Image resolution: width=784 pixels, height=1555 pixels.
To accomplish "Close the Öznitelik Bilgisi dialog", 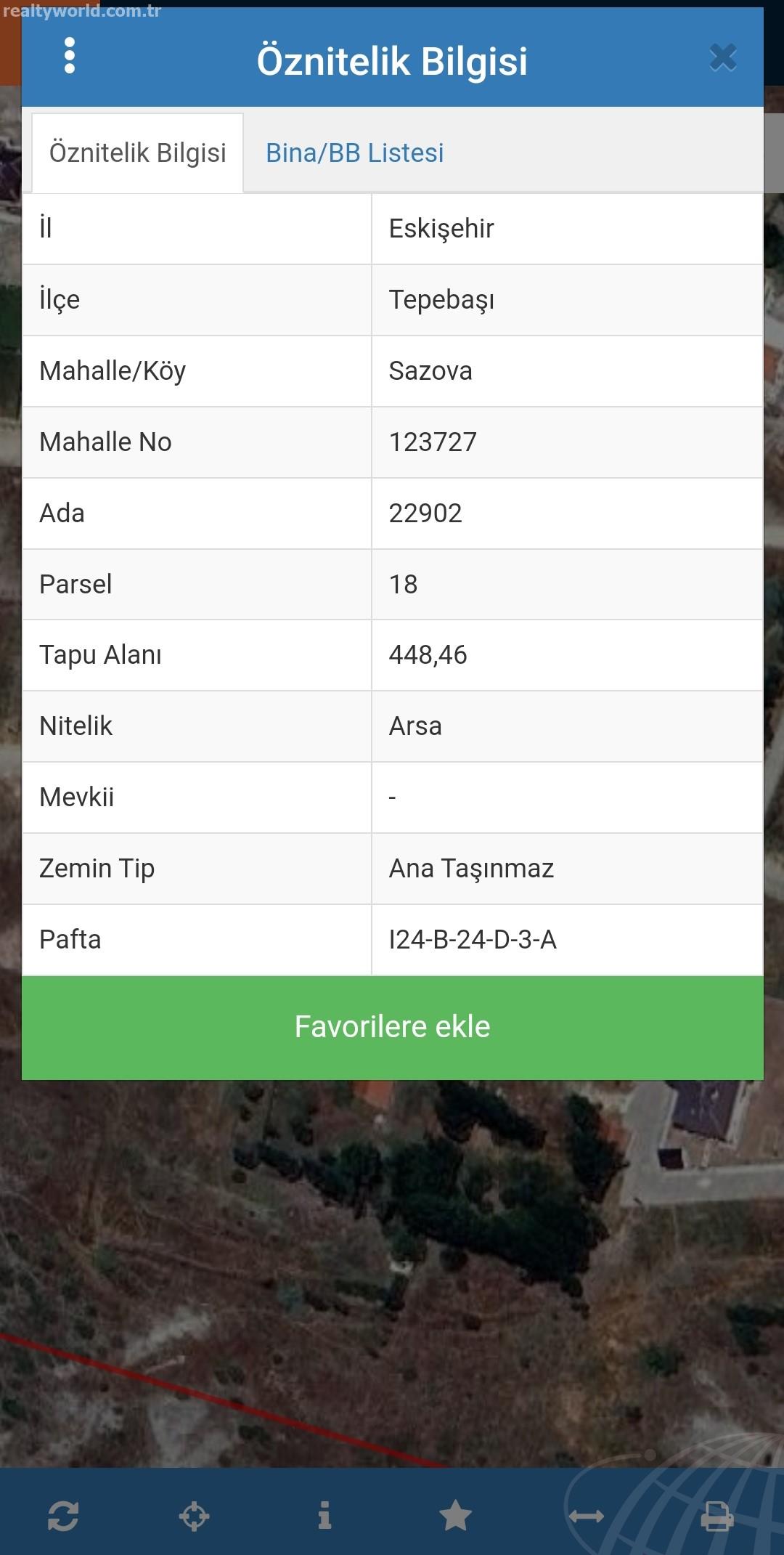I will point(723,57).
